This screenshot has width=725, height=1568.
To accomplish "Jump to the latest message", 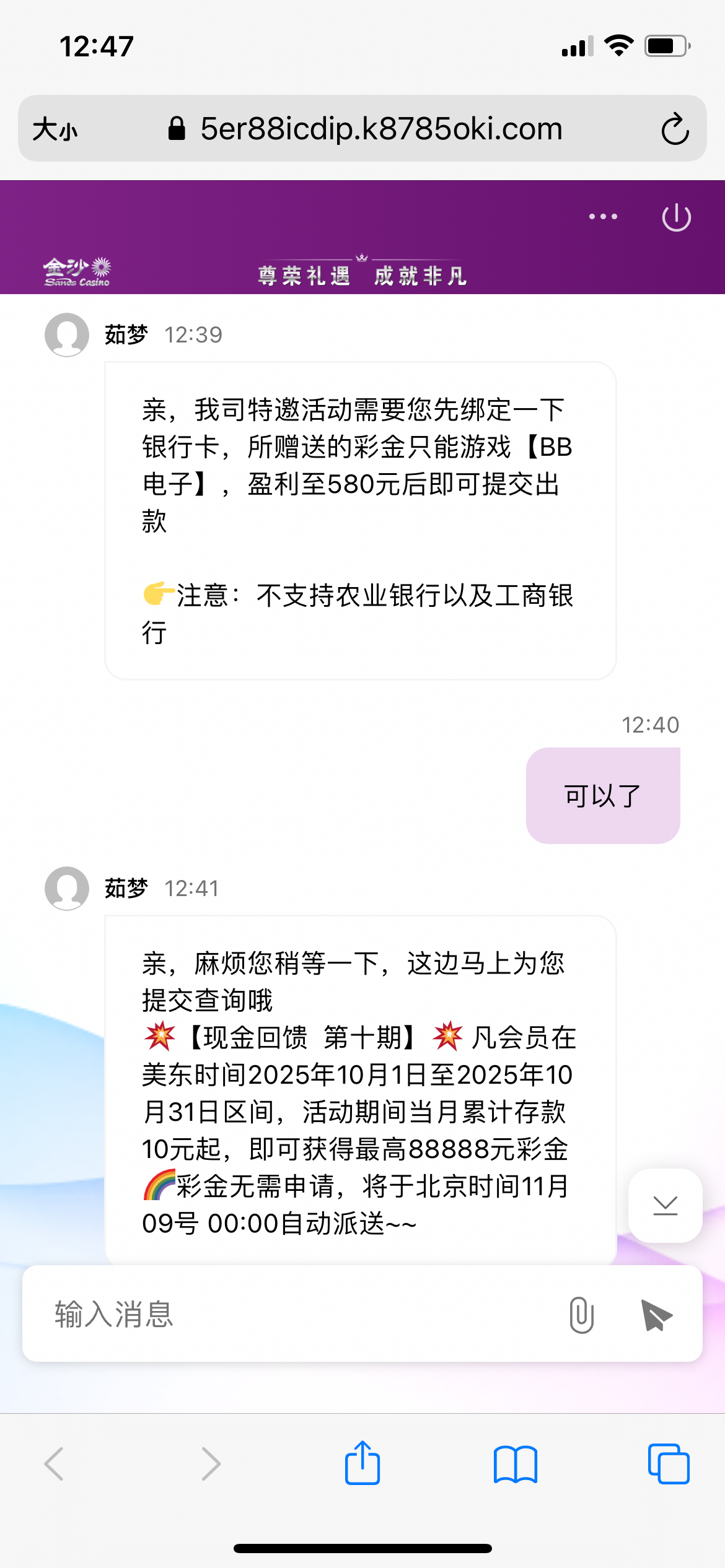I will [666, 1206].
